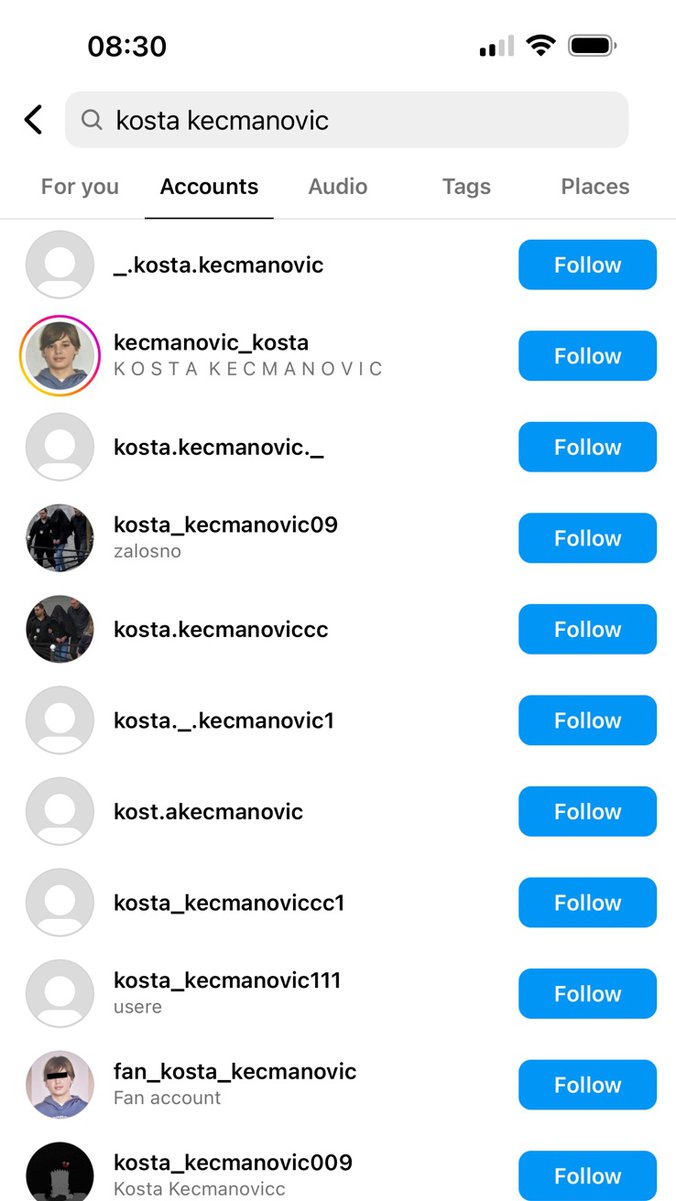Follow kost.akecmanovic account

click(587, 811)
